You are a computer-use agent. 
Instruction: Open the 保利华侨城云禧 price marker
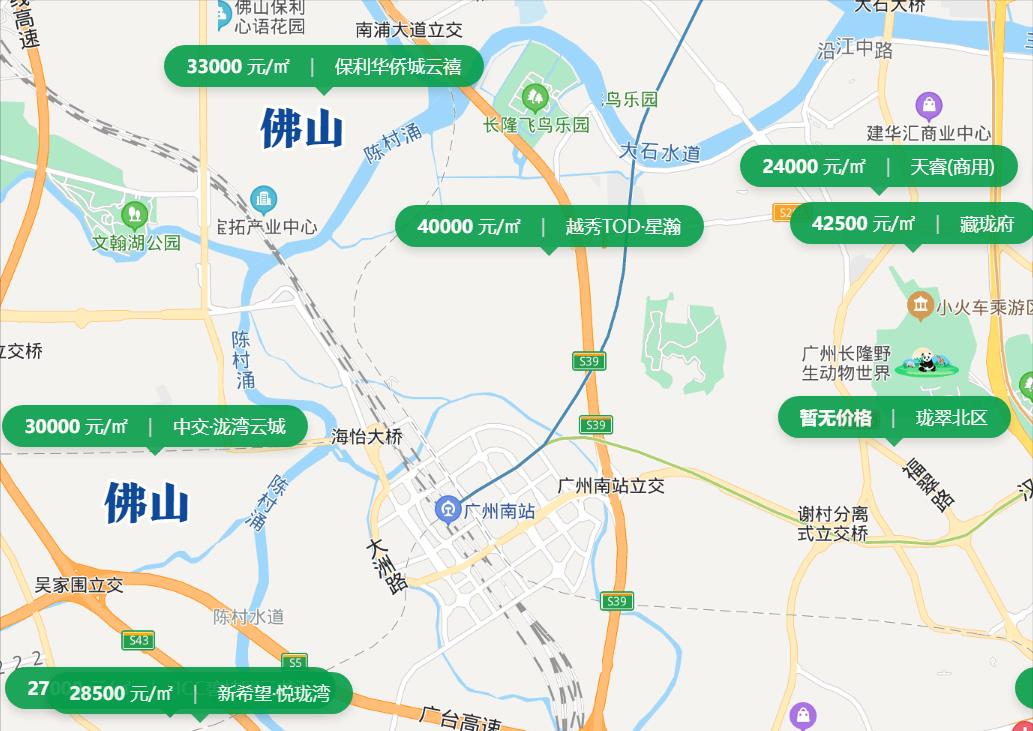pyautogui.click(x=323, y=67)
